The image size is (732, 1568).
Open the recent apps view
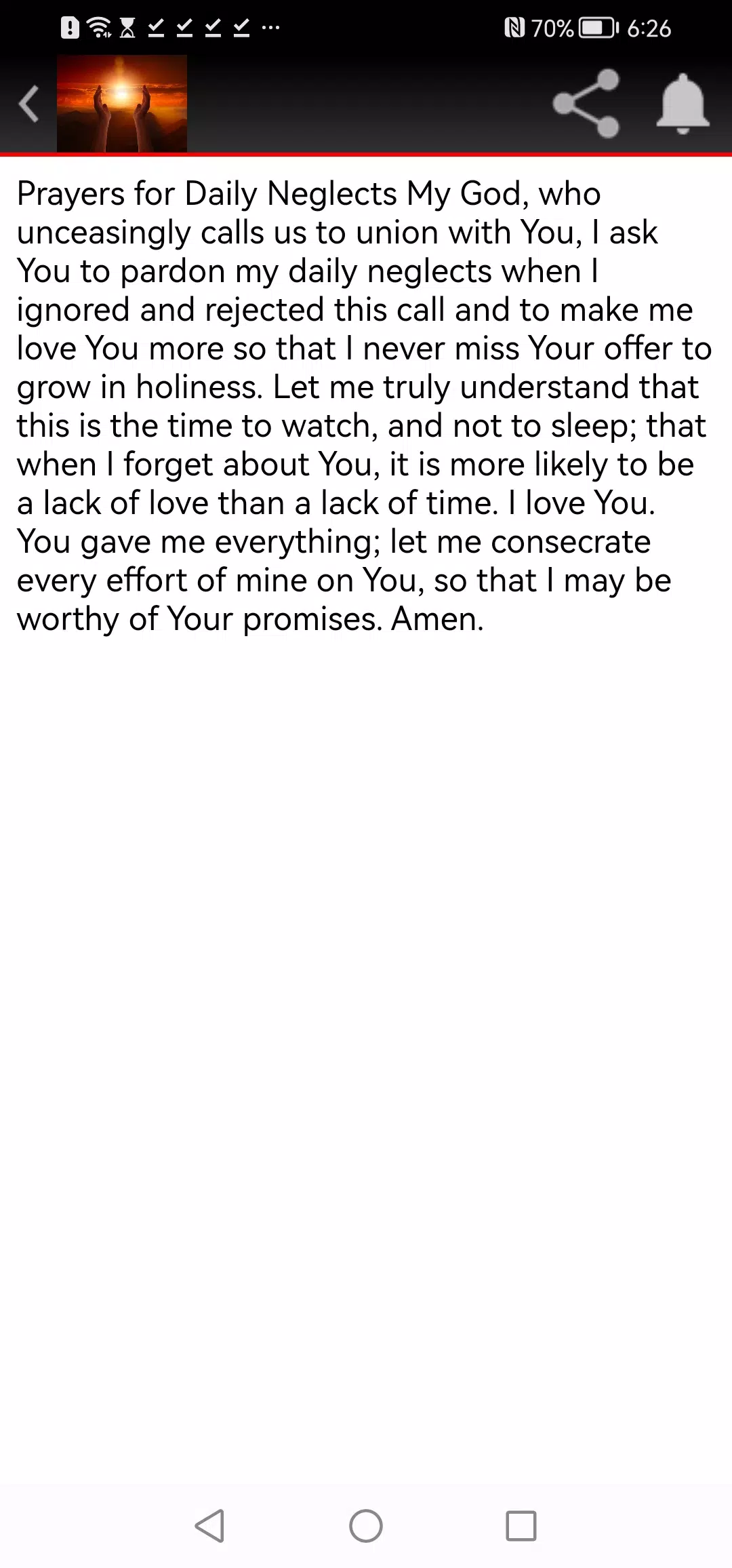521,1526
